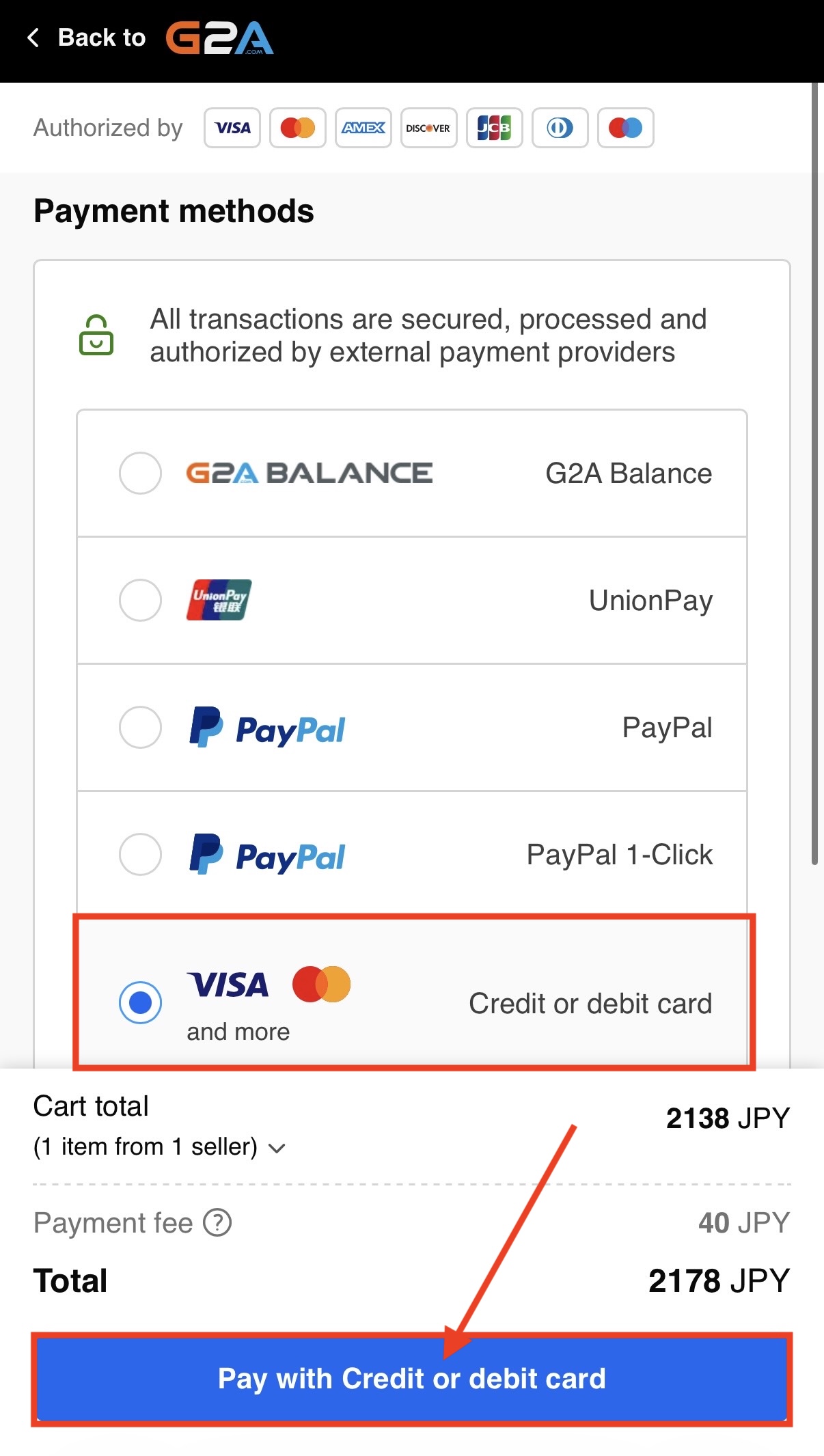
Task: Choose UnionPay as payment method
Action: click(140, 600)
